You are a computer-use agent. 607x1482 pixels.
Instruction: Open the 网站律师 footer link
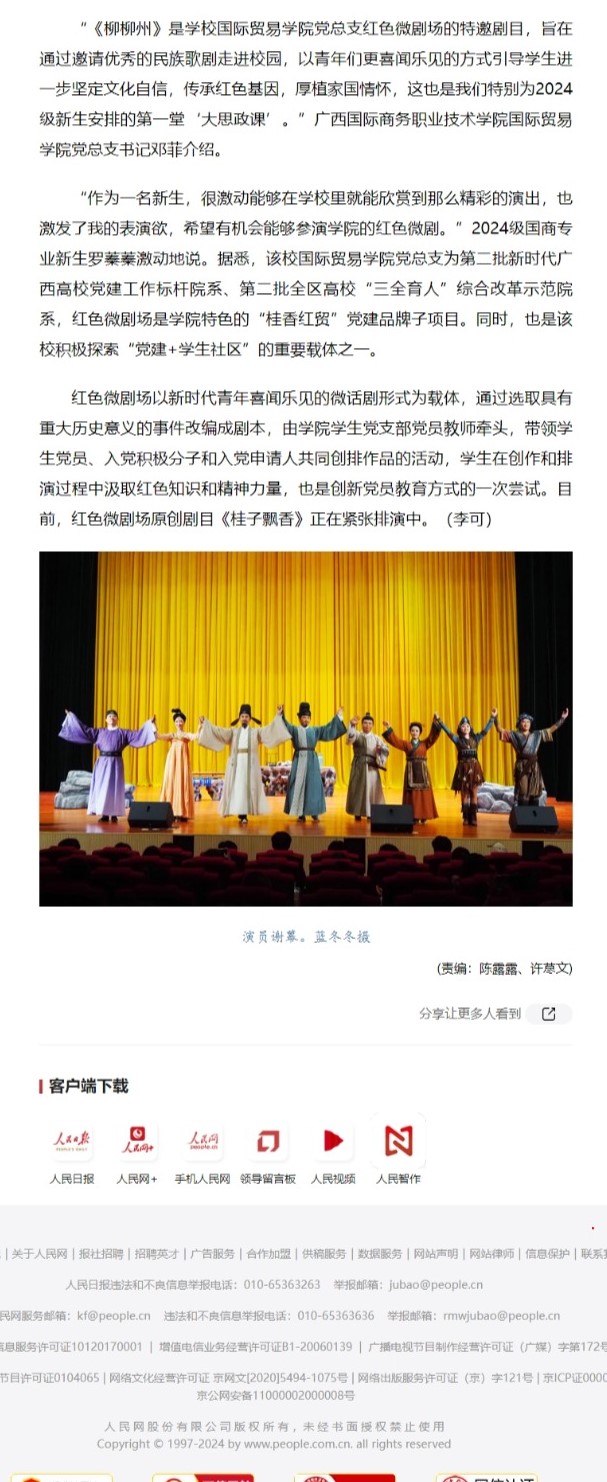492,1254
